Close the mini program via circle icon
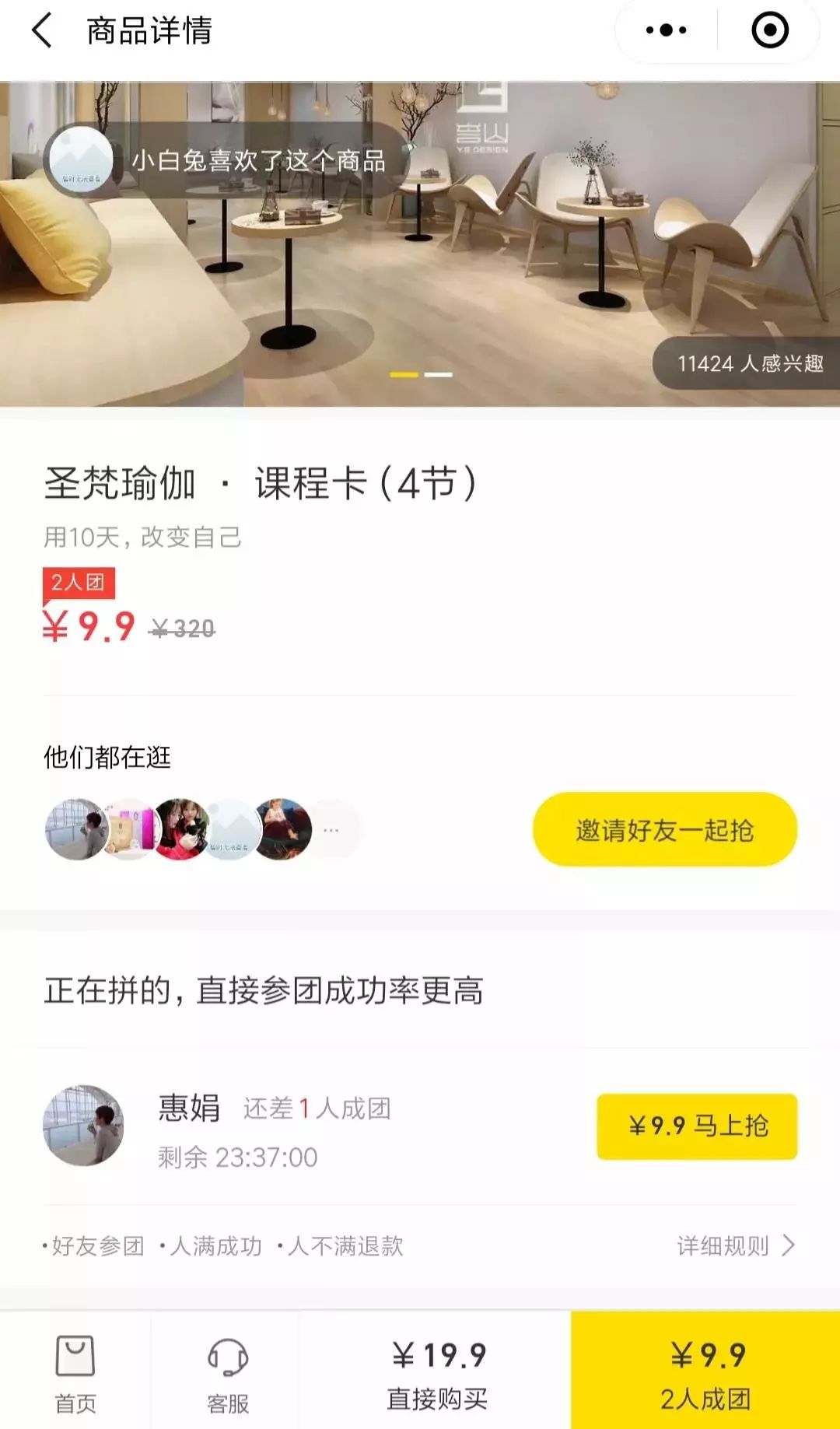 coord(769,31)
